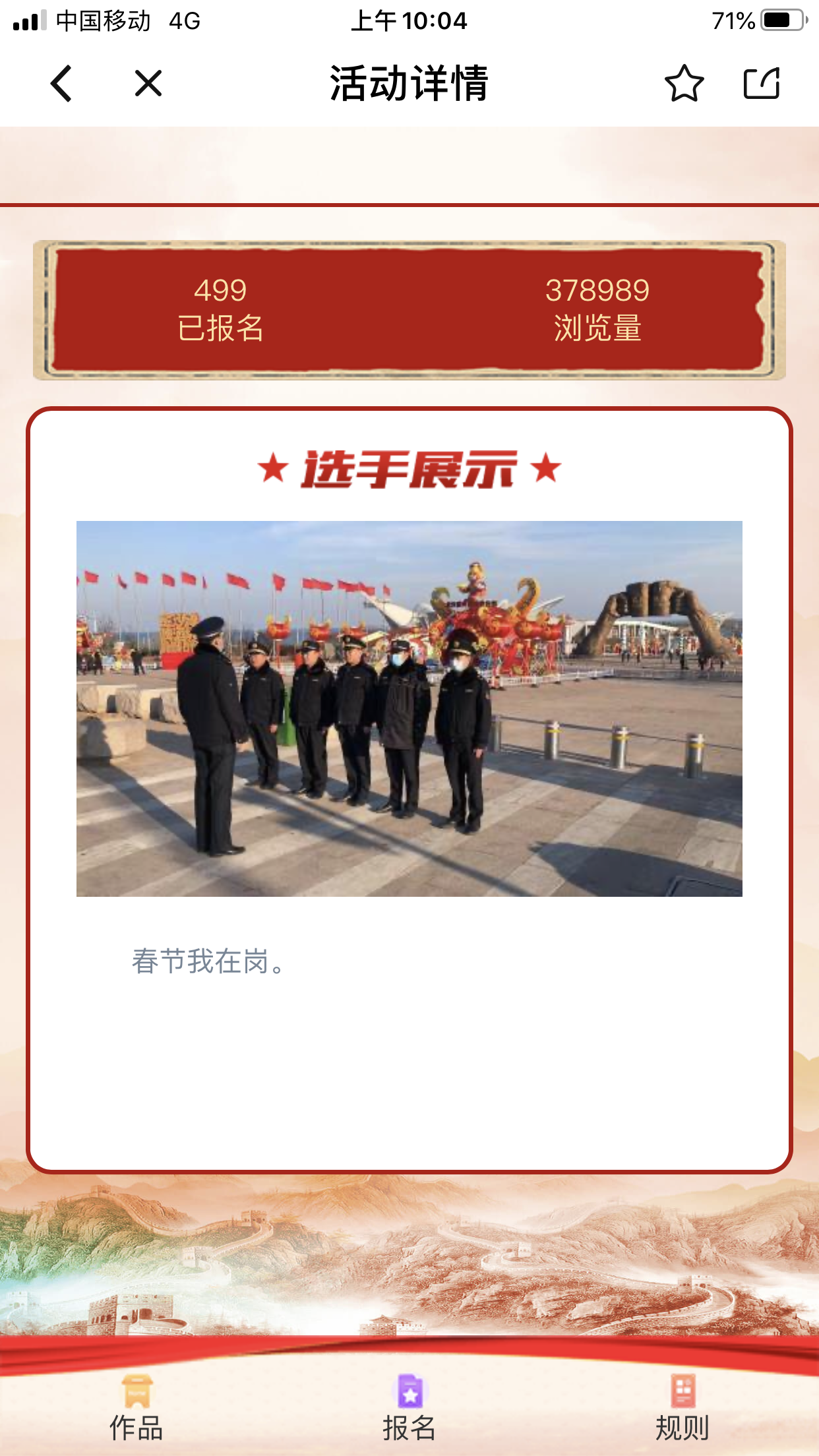Go back to the previous page
Viewport: 819px width, 1456px height.
click(61, 84)
